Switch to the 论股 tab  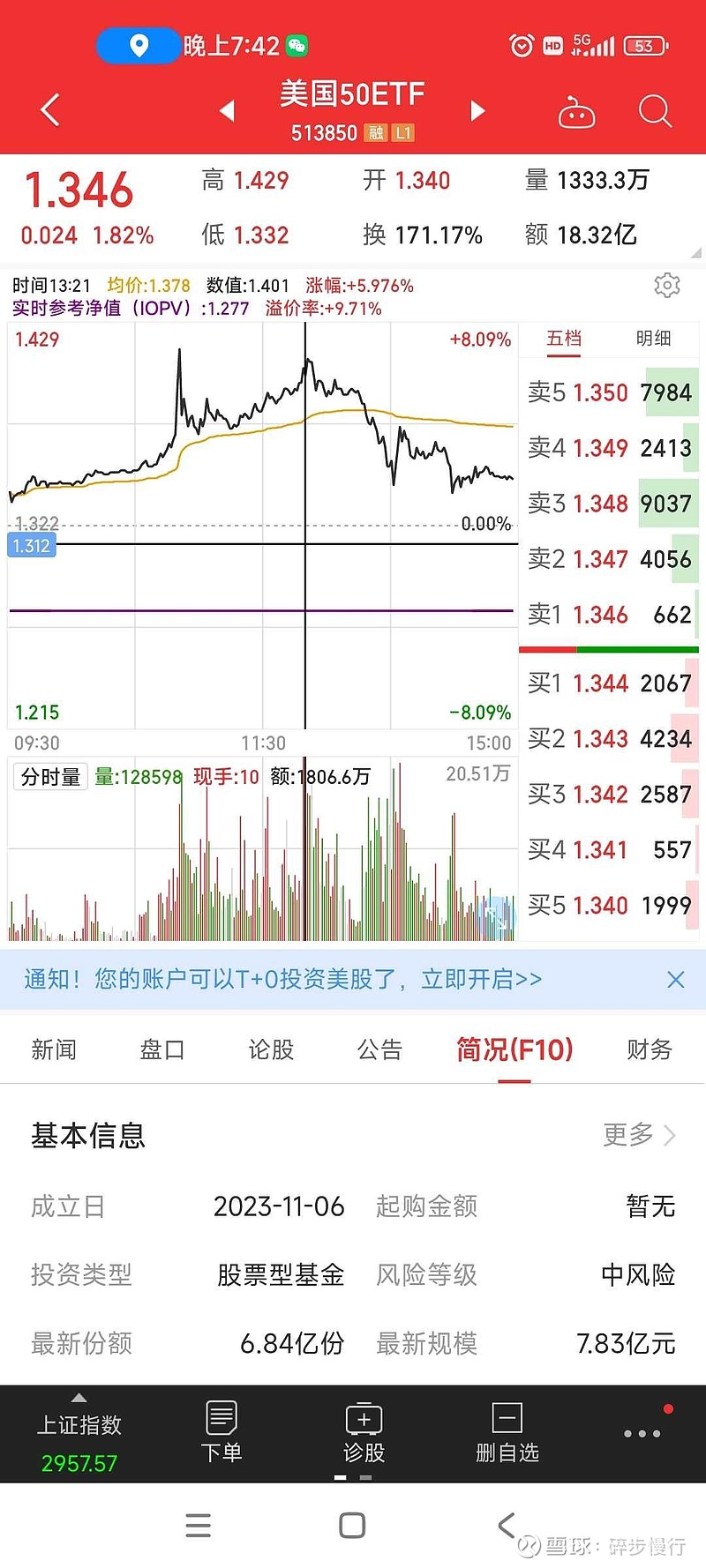click(x=271, y=1049)
